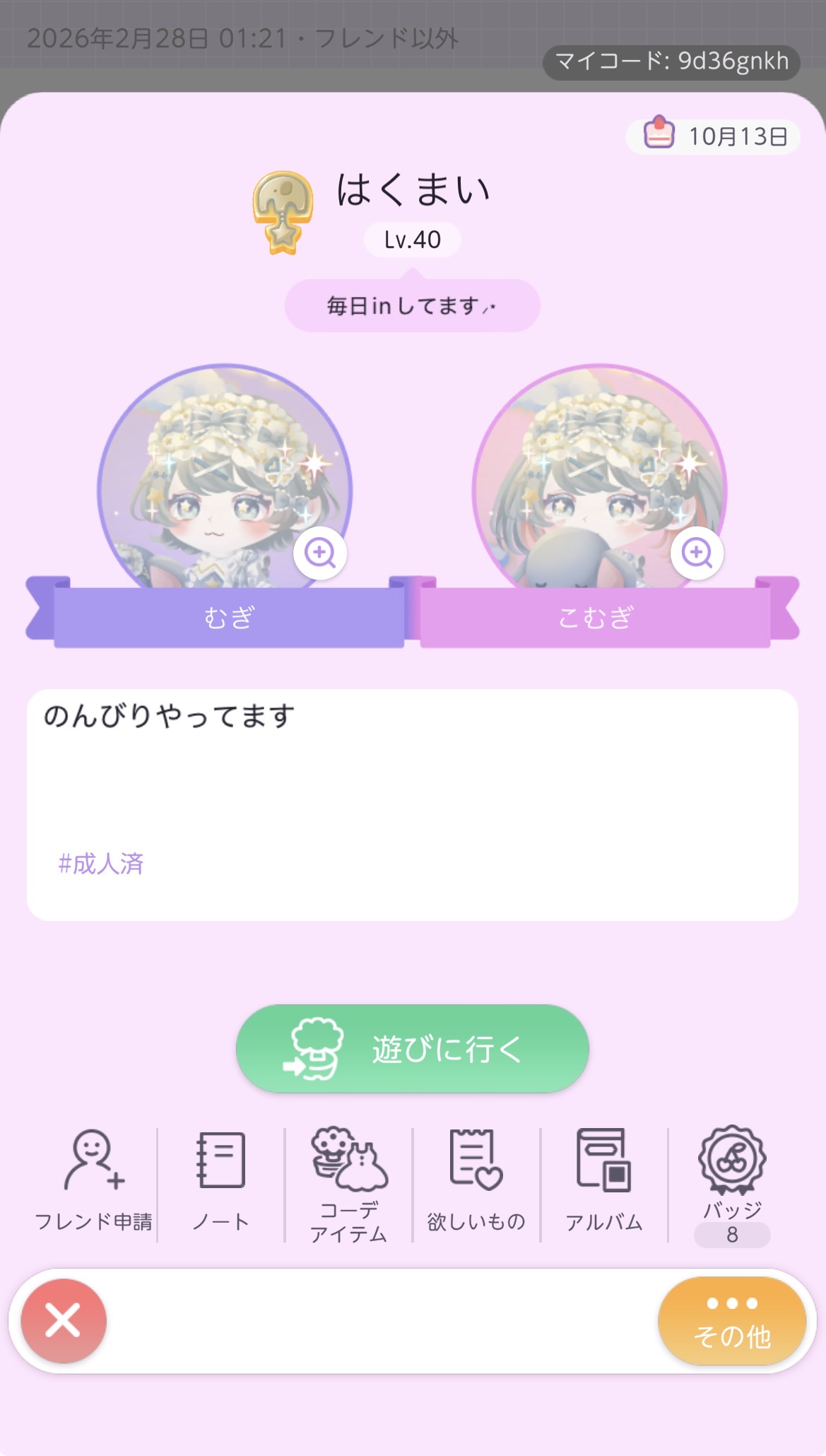Screen dimensions: 826x1456
Task: Zoom in on むぎ's avatar
Action: tap(320, 553)
